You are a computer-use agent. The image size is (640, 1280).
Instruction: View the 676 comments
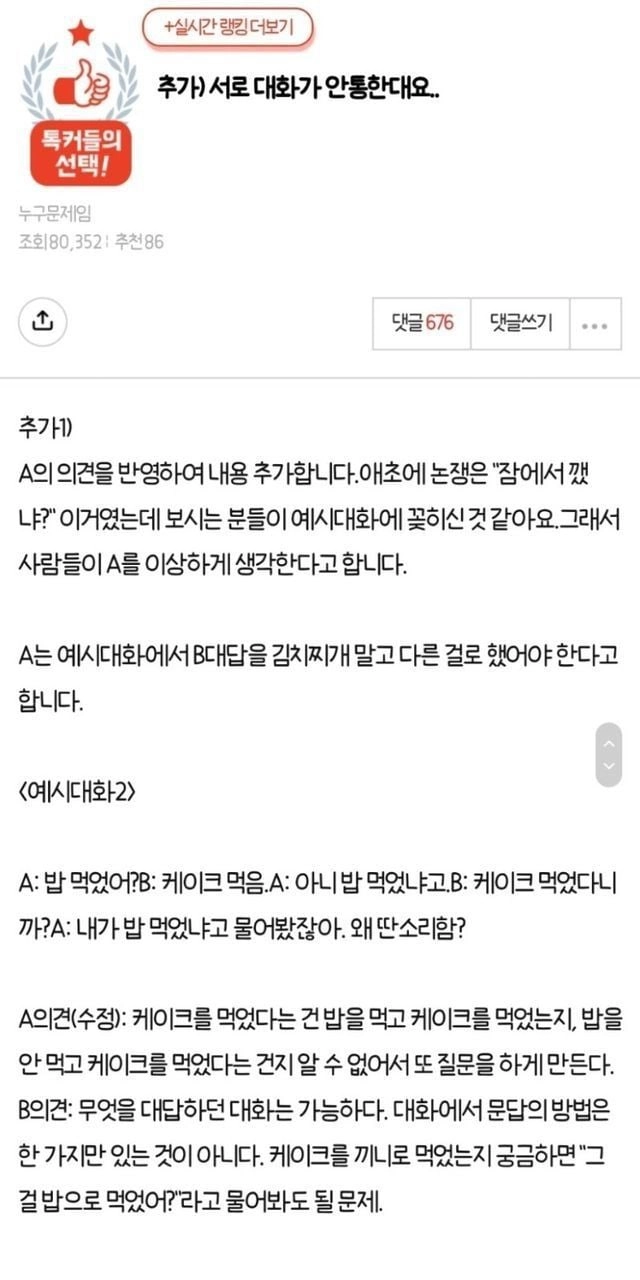pyautogui.click(x=422, y=323)
